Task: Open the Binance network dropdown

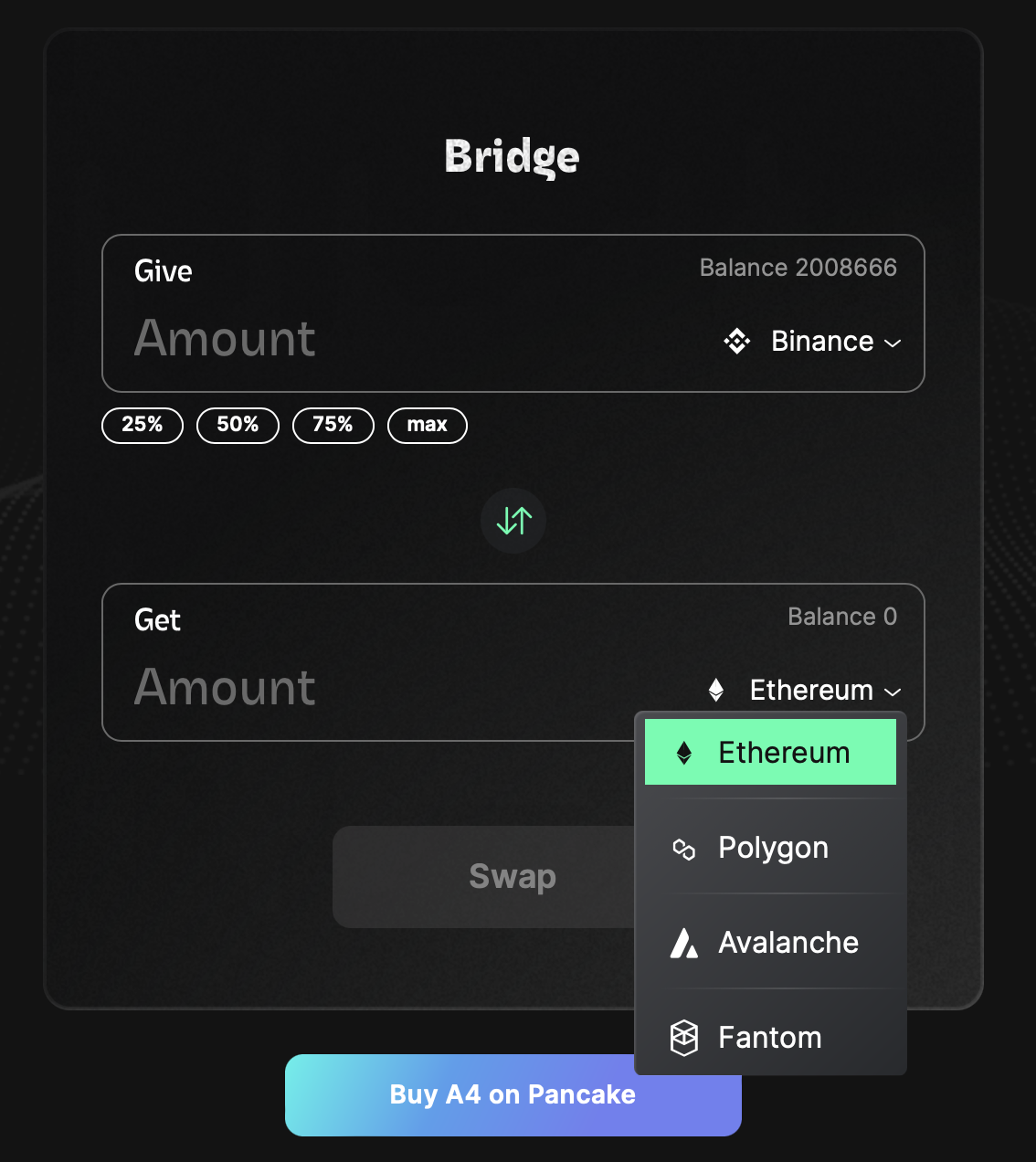Action: [813, 342]
